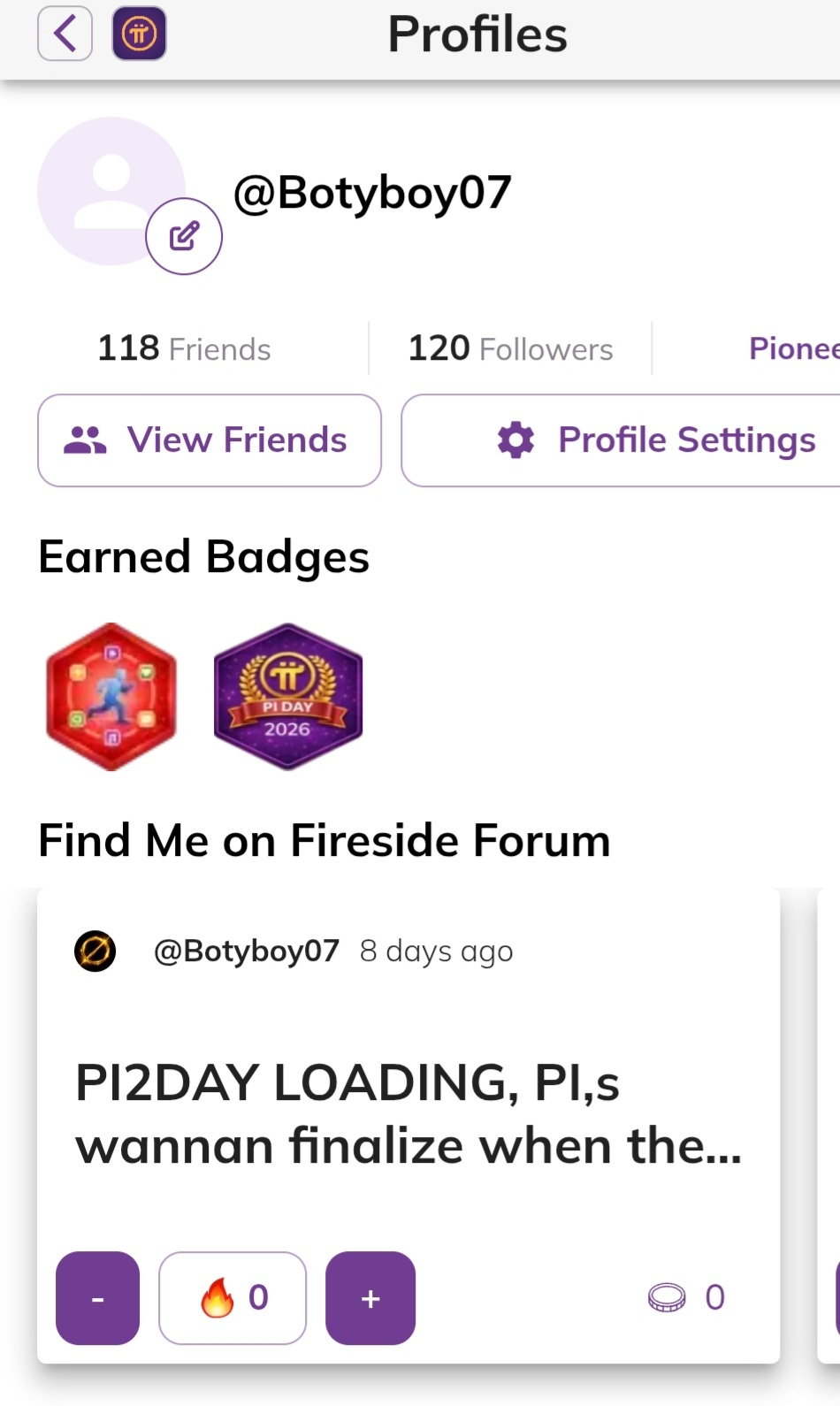Edit the profile picture
The height and width of the screenshot is (1406, 840).
point(184,236)
